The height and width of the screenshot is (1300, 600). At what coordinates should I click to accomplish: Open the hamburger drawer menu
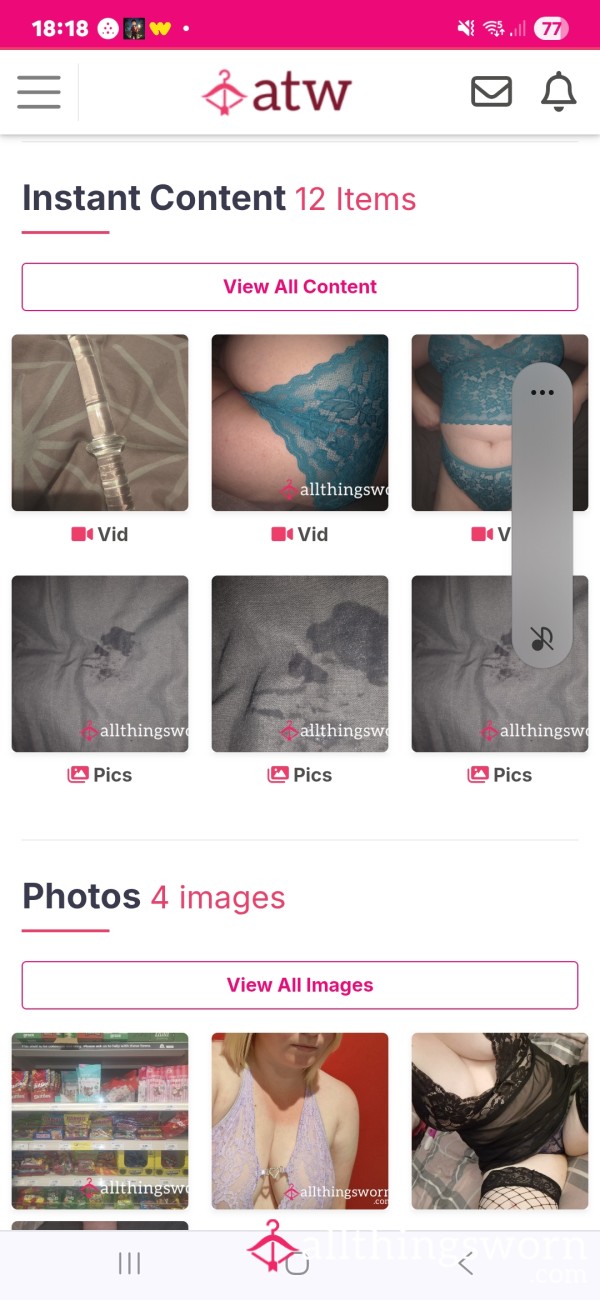(x=39, y=92)
